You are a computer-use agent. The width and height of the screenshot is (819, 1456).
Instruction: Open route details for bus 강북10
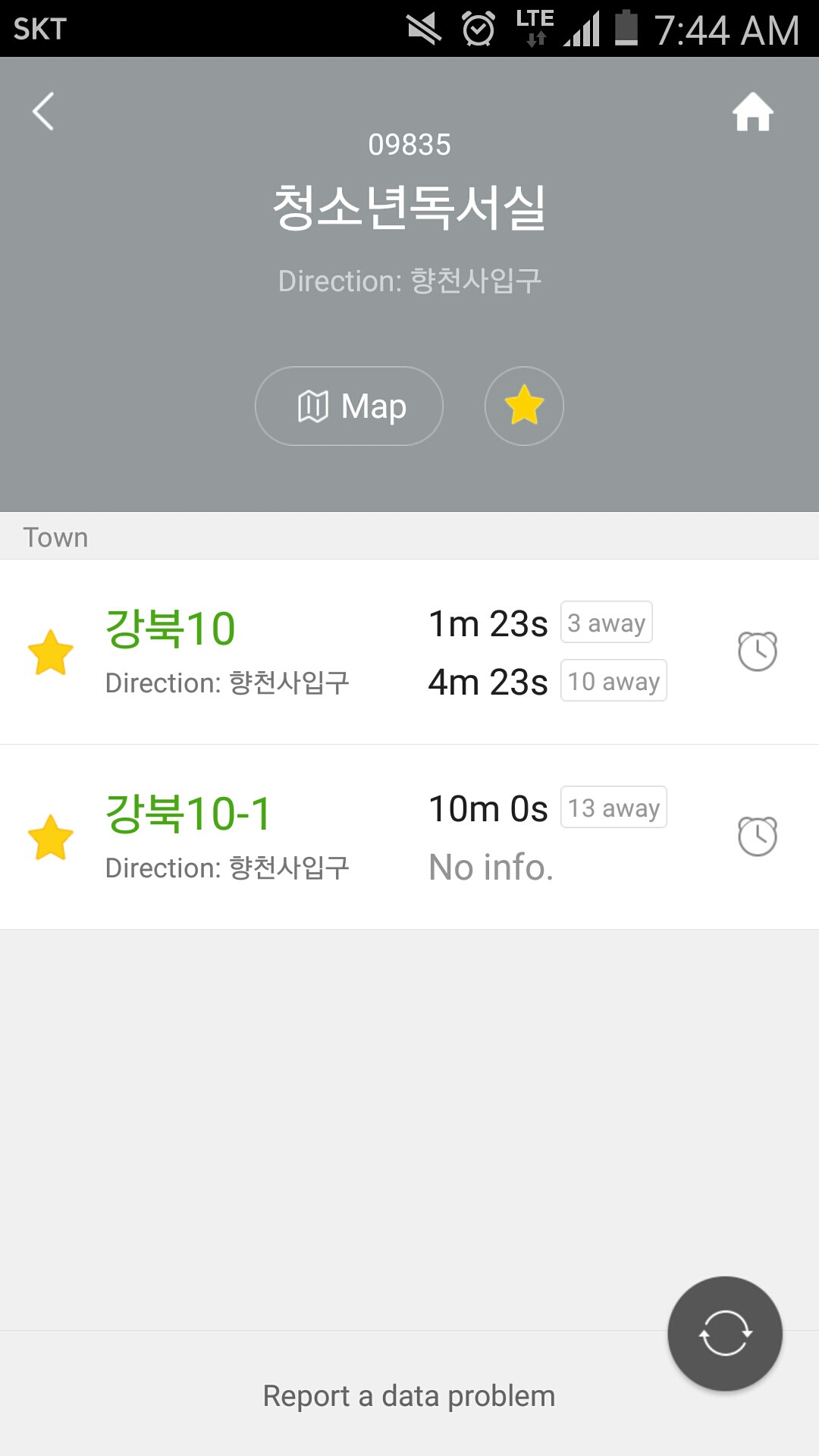tap(227, 651)
